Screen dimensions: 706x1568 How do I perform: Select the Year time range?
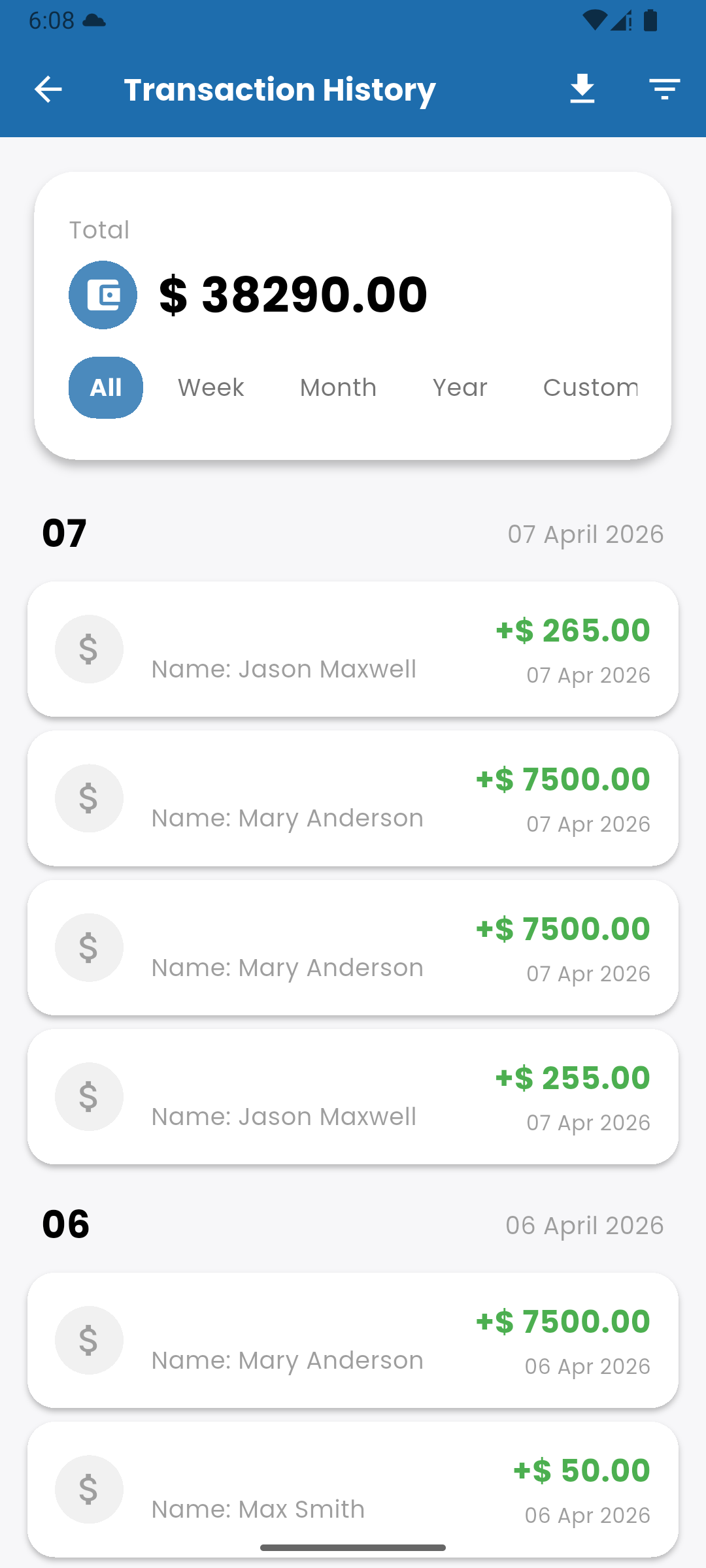pos(460,387)
